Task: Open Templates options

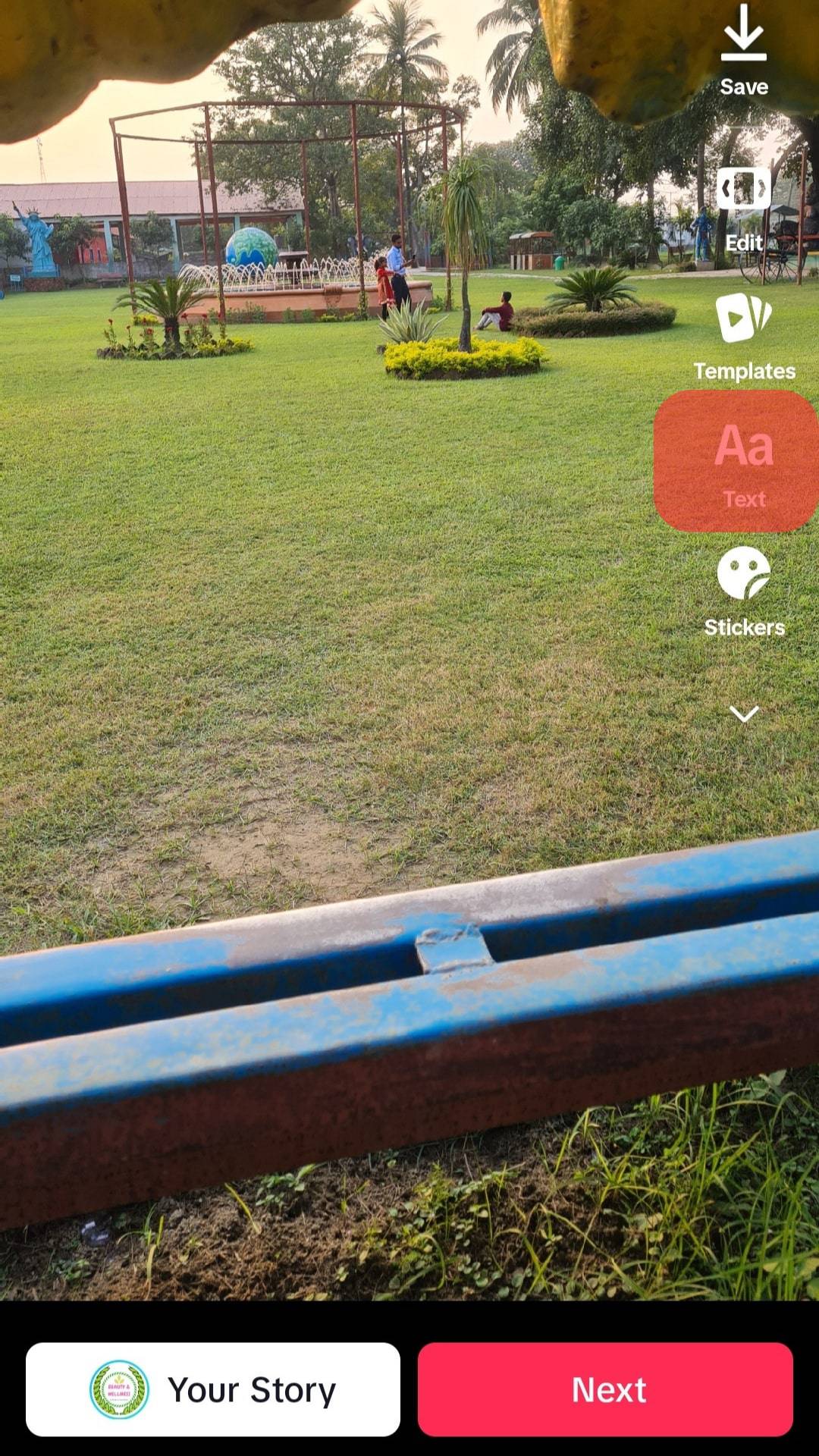Action: click(743, 335)
